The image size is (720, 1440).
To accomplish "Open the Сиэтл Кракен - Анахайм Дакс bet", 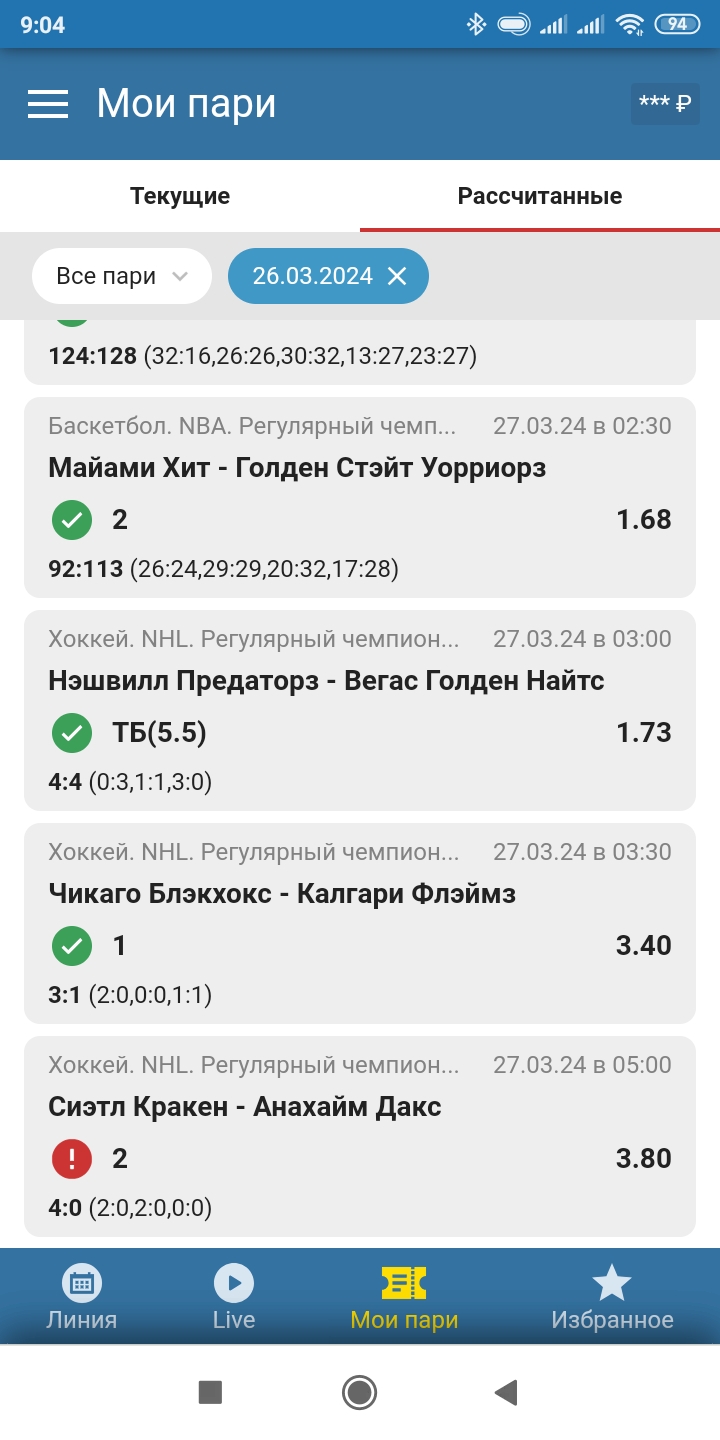I will 360,1136.
